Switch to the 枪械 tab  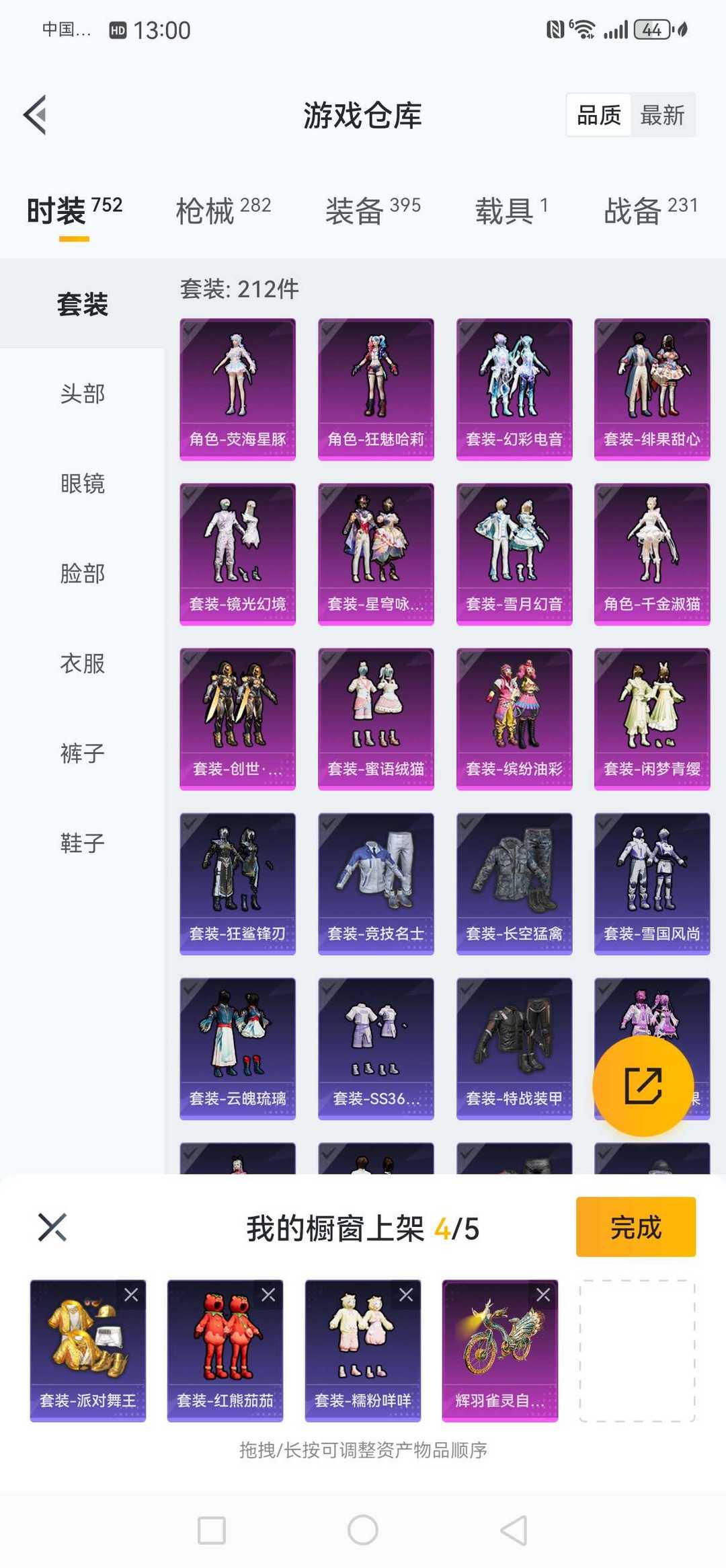(x=223, y=211)
